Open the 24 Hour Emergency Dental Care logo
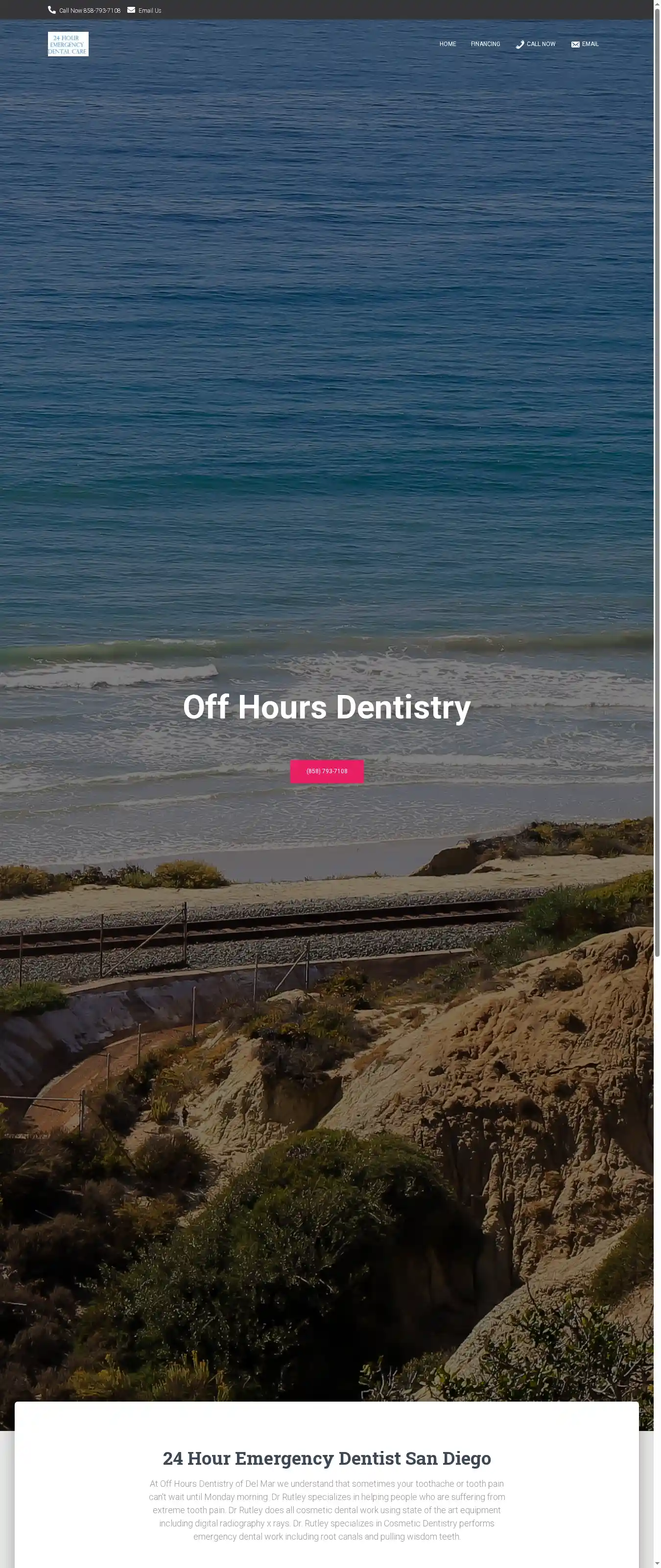The width and height of the screenshot is (661, 1568). pyautogui.click(x=68, y=44)
